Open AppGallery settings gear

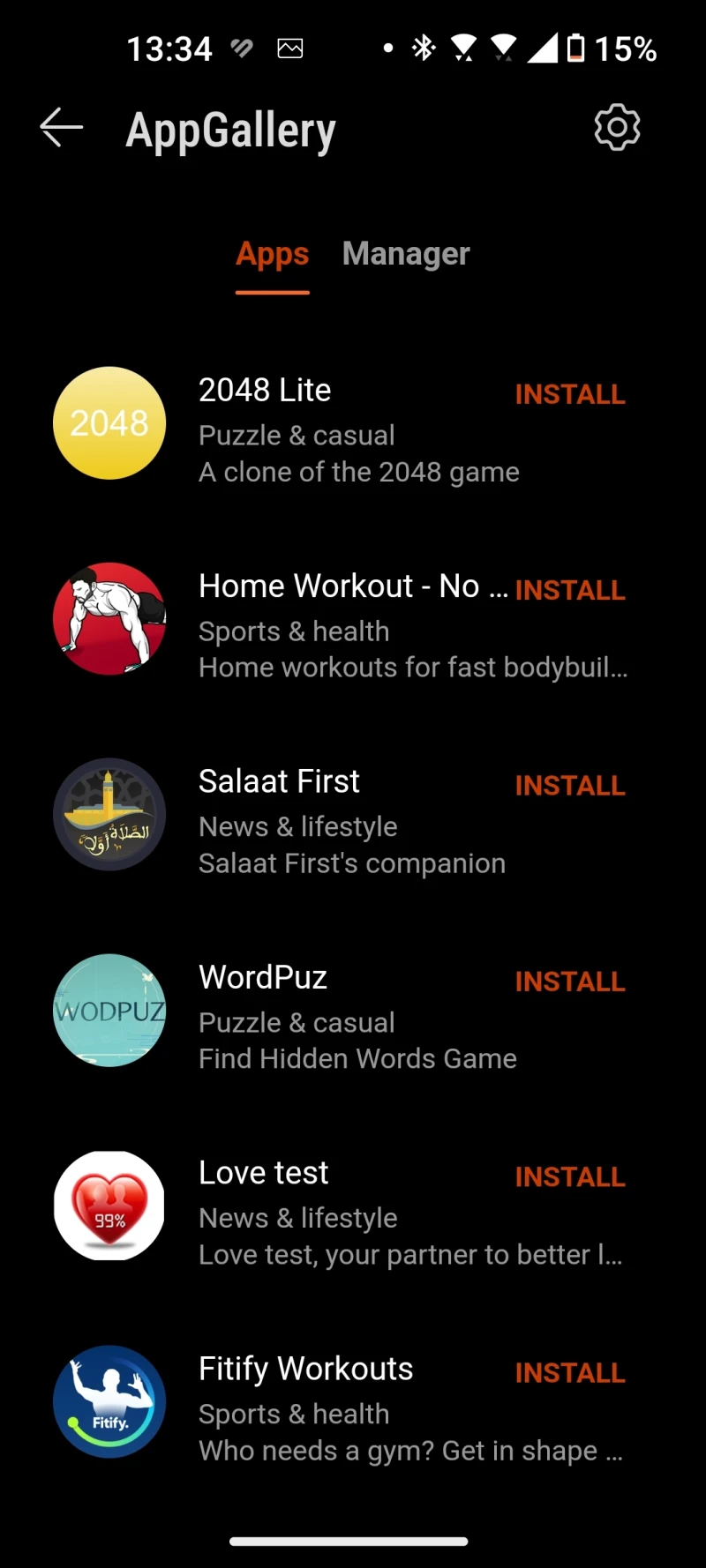pos(617,128)
